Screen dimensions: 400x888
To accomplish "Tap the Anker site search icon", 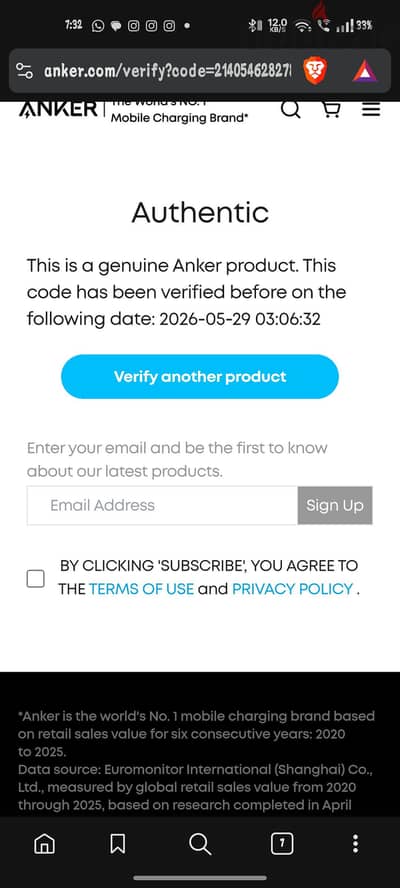I will pos(291,109).
